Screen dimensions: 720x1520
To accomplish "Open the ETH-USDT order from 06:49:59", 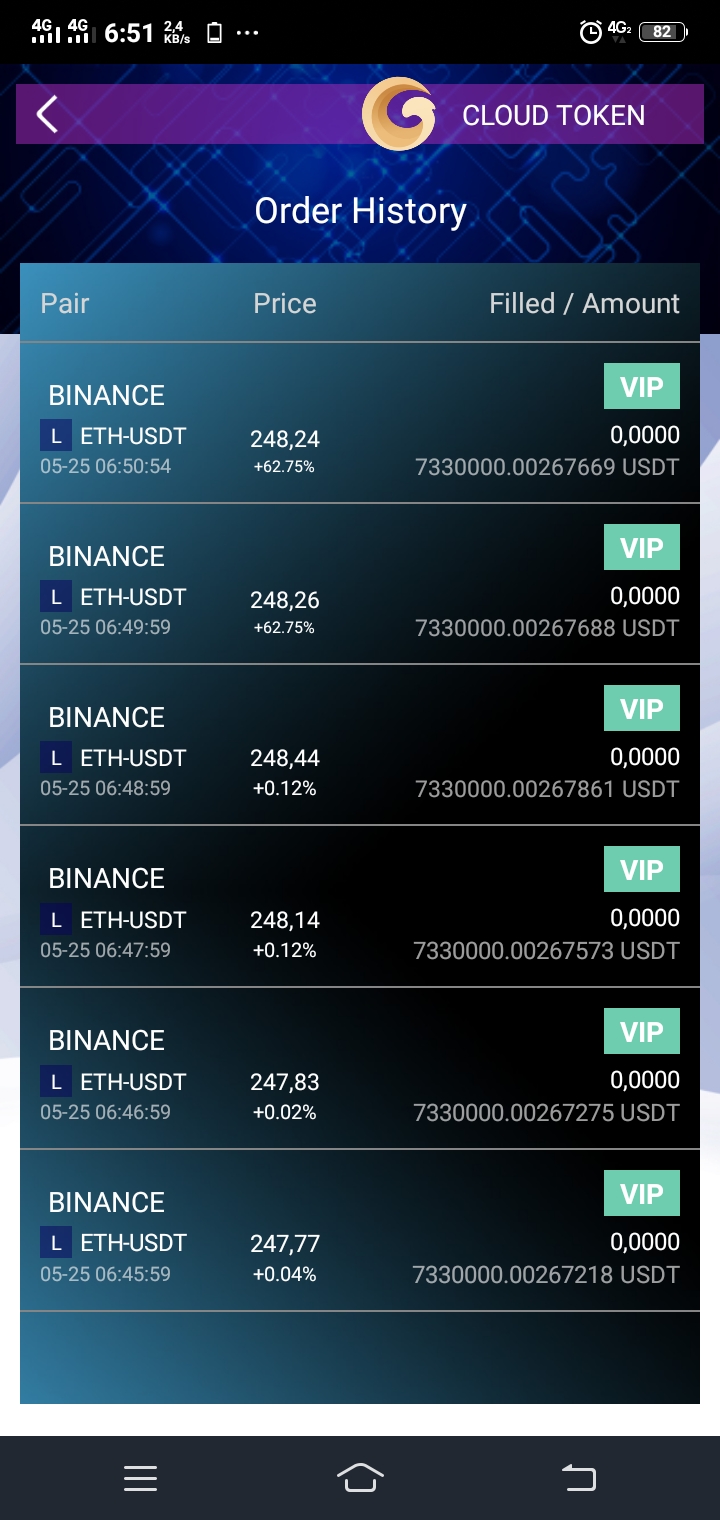I will (x=360, y=584).
